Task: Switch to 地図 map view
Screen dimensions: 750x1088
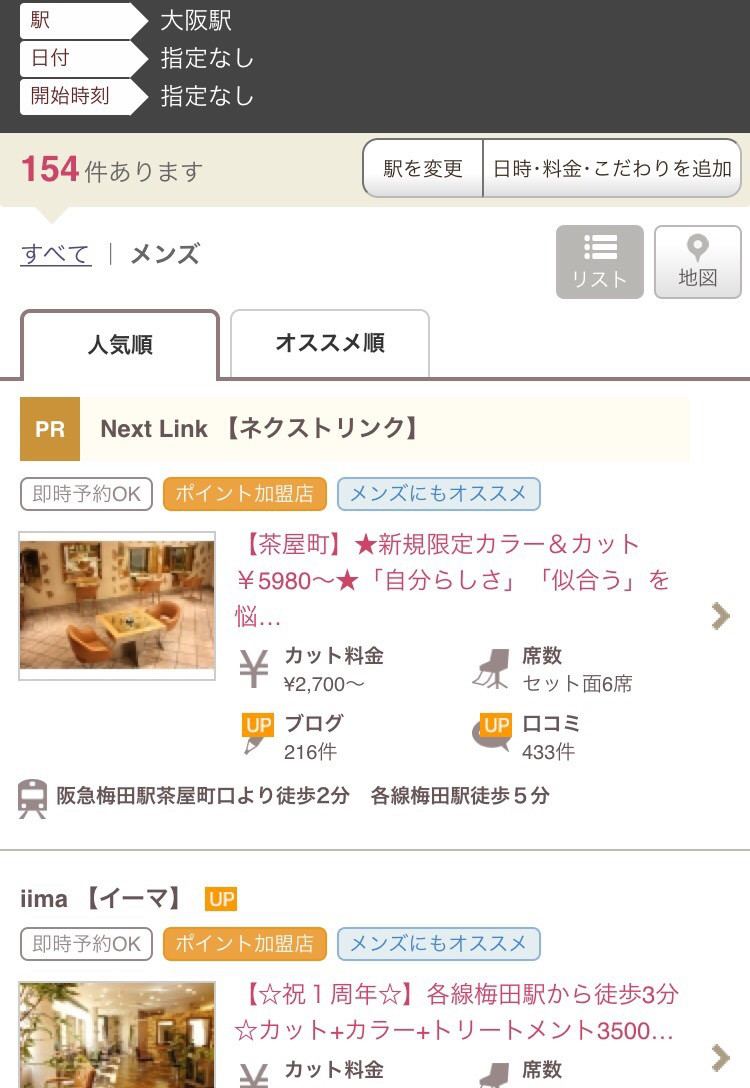Action: pyautogui.click(x=697, y=262)
